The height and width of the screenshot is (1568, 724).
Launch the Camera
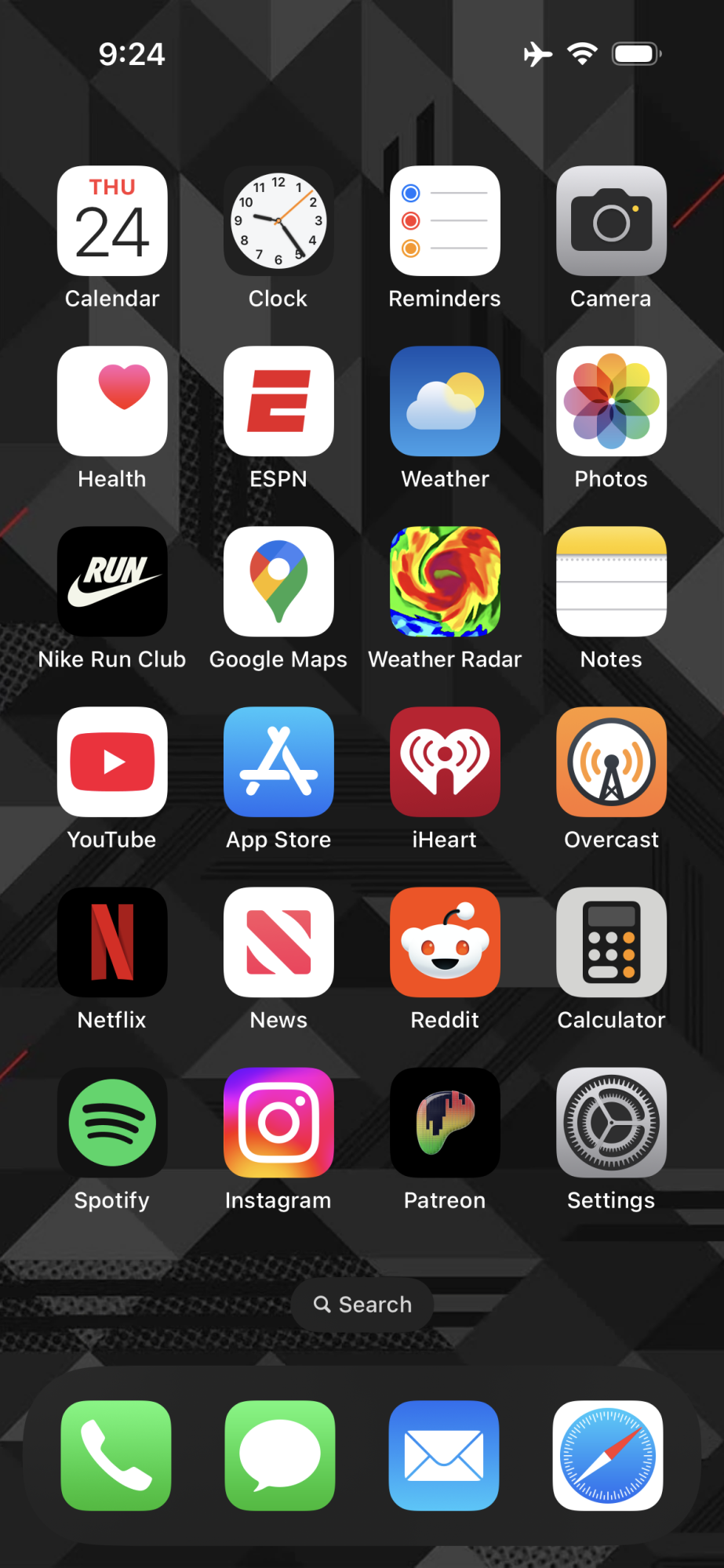611,221
